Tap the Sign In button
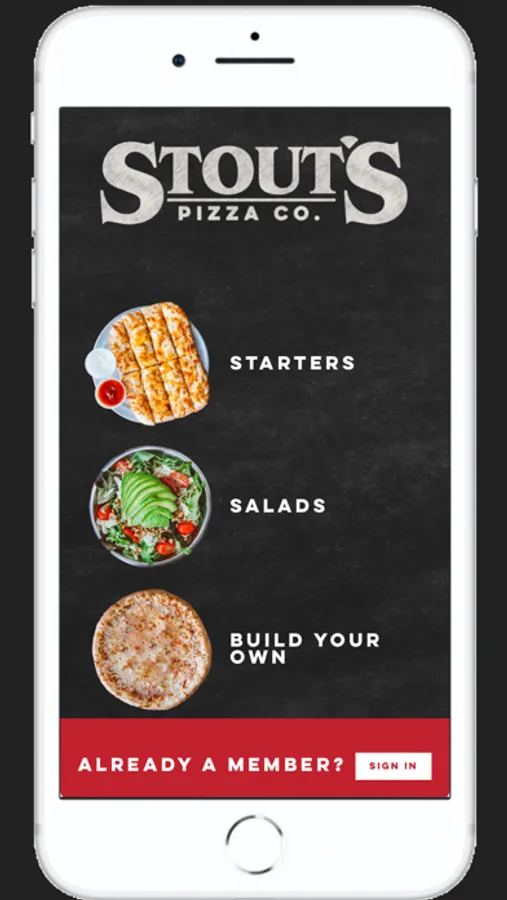 393,766
